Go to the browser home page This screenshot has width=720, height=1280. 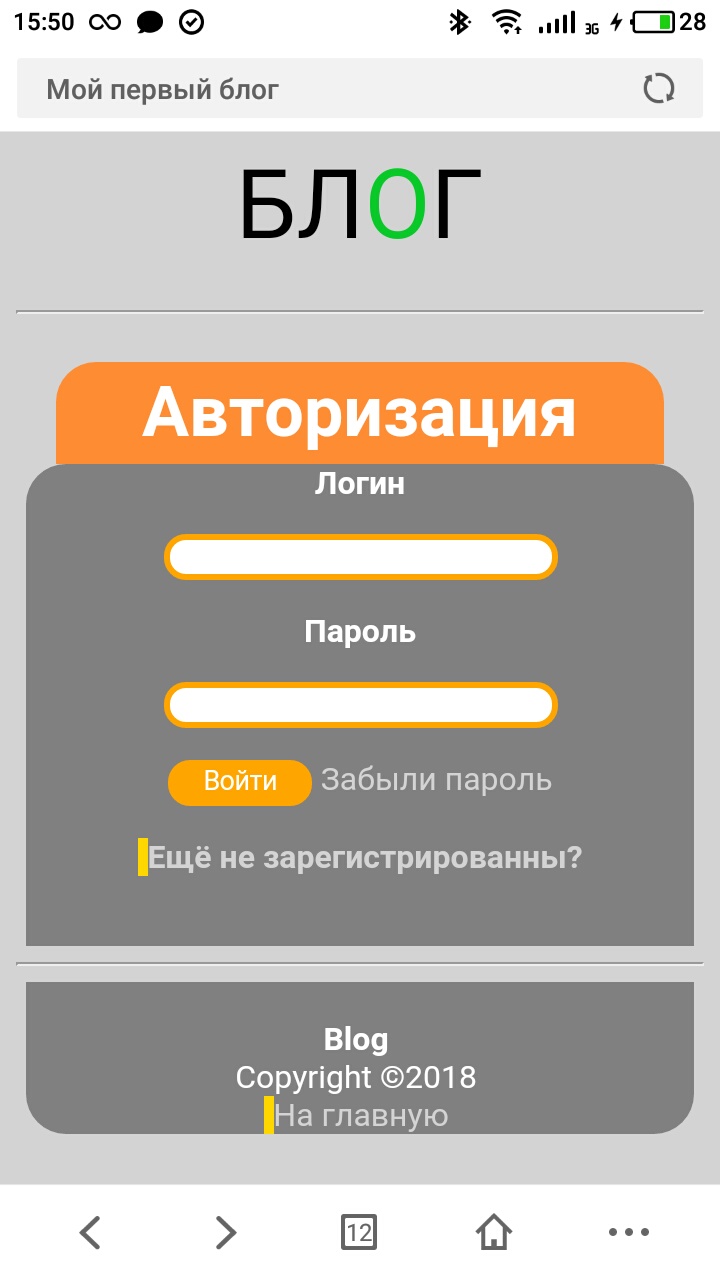coord(494,1232)
